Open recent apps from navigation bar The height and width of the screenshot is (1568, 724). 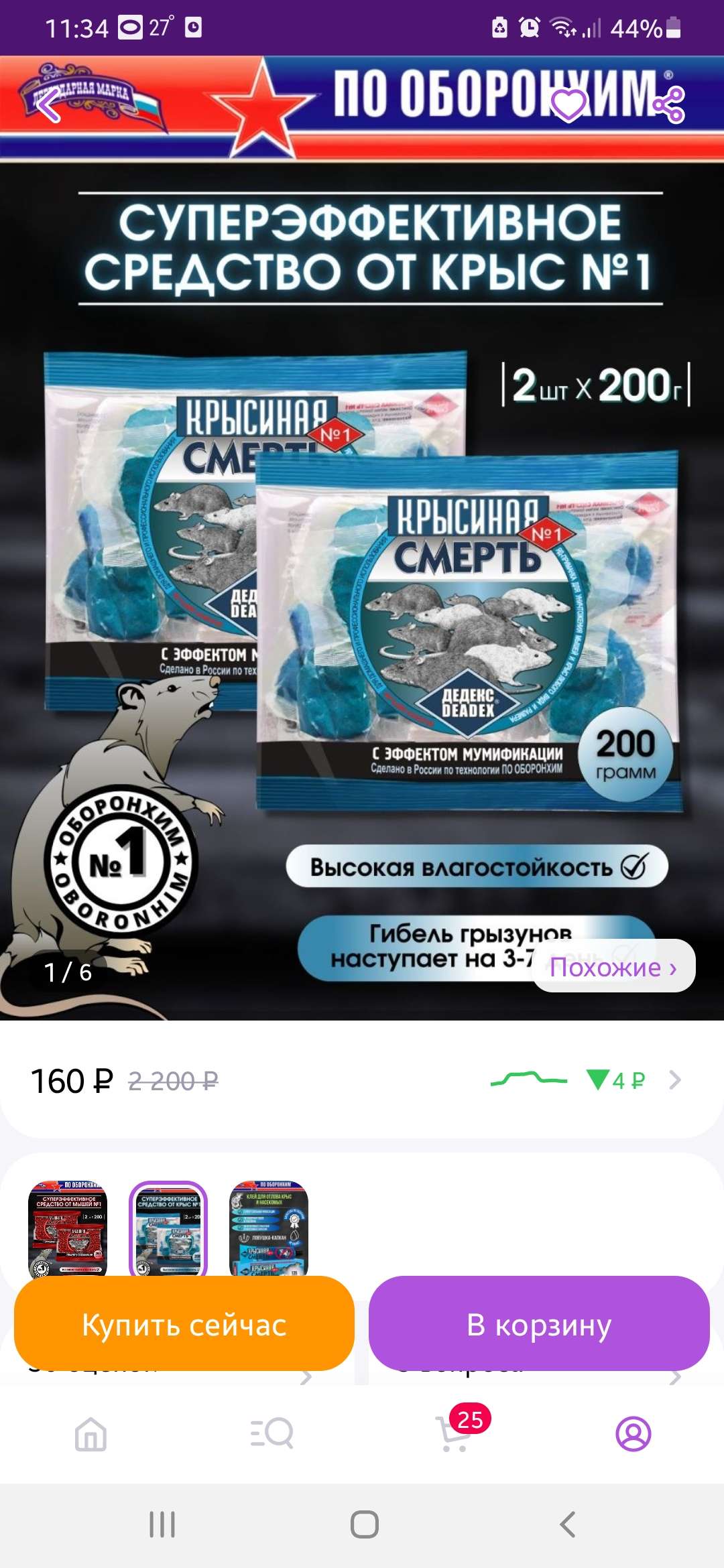[x=162, y=1524]
